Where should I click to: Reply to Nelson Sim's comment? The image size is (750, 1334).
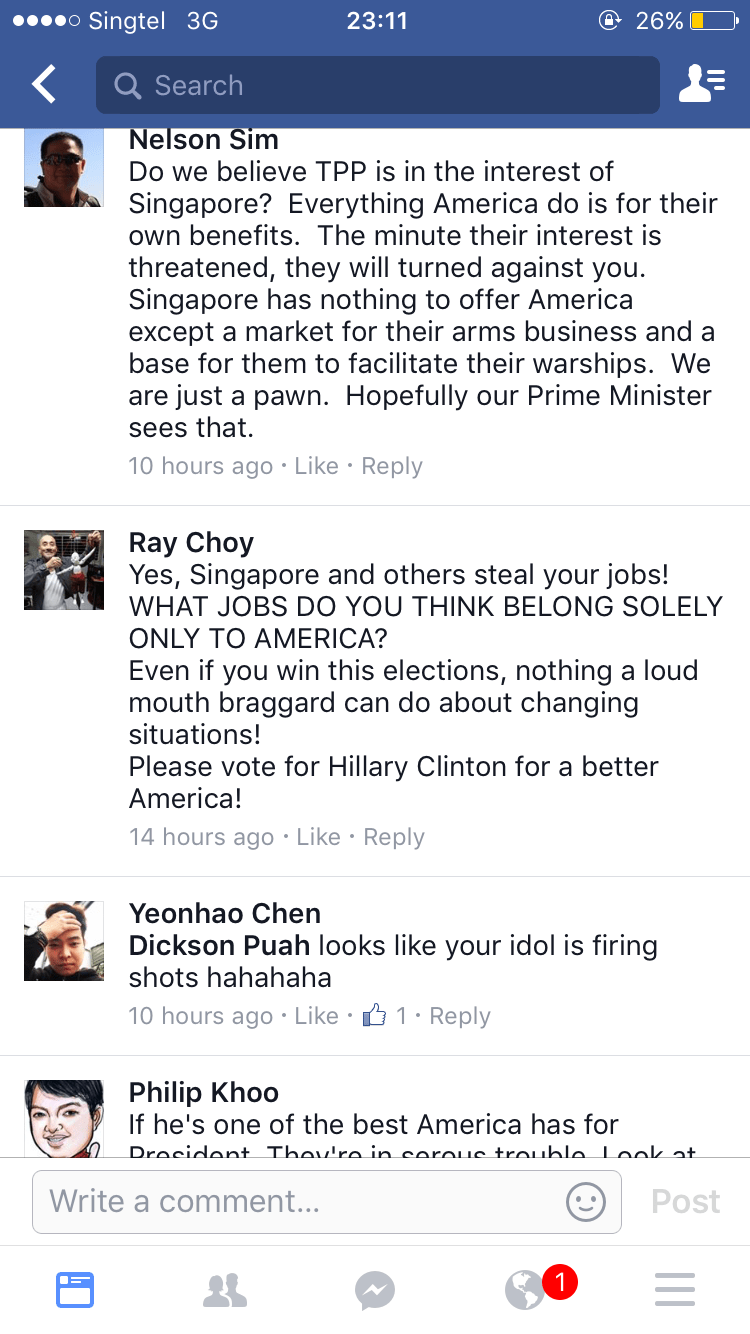(x=392, y=466)
